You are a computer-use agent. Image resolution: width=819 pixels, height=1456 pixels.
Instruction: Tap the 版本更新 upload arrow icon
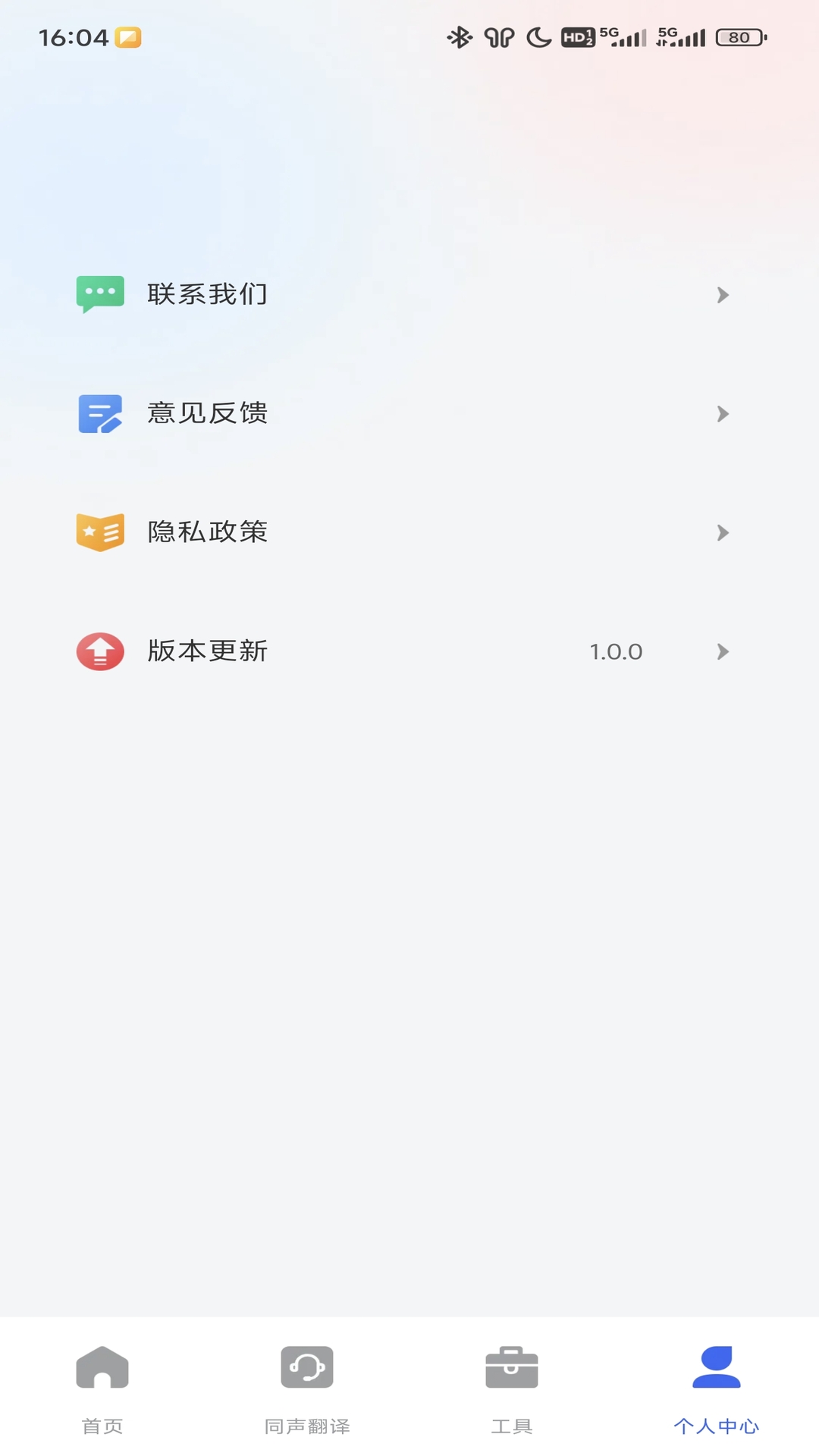click(99, 651)
